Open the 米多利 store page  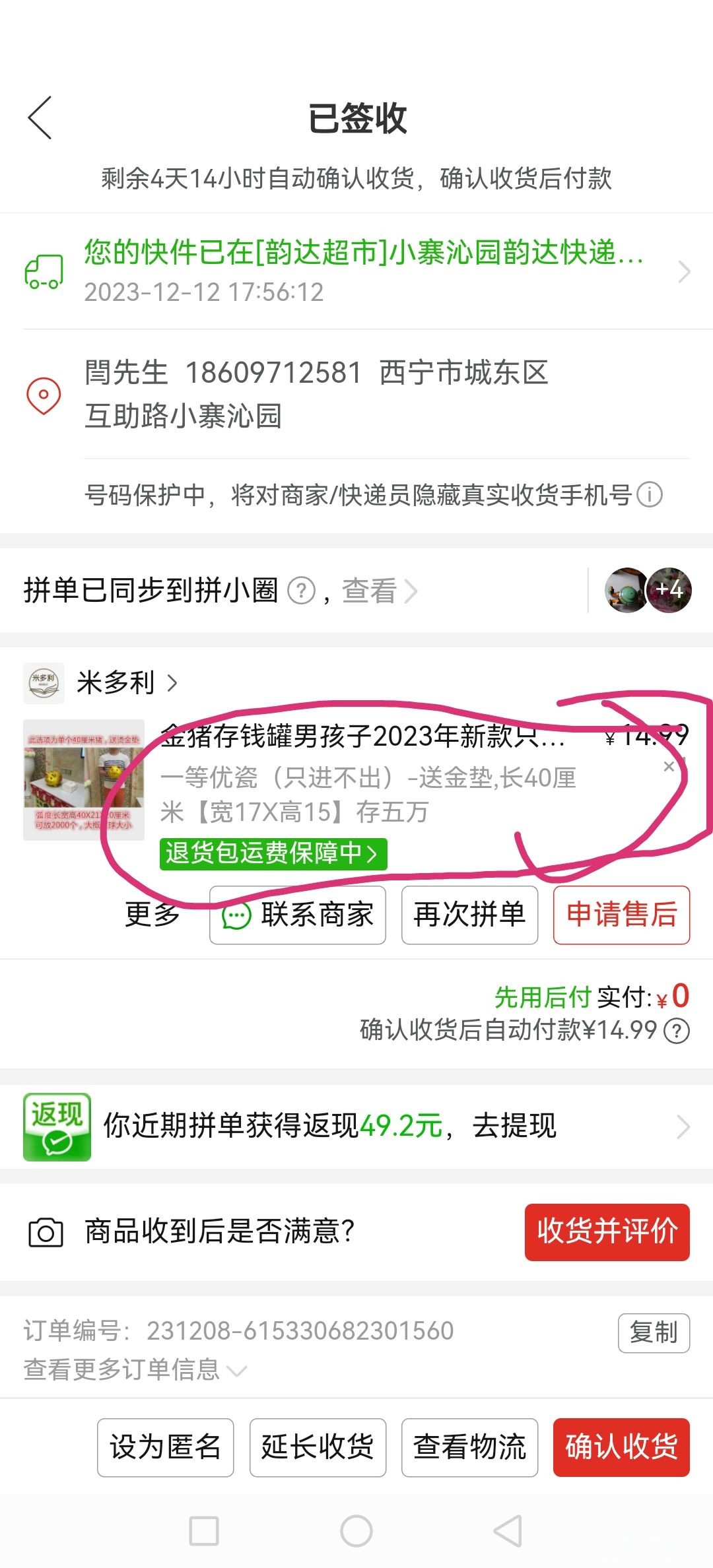click(x=125, y=682)
